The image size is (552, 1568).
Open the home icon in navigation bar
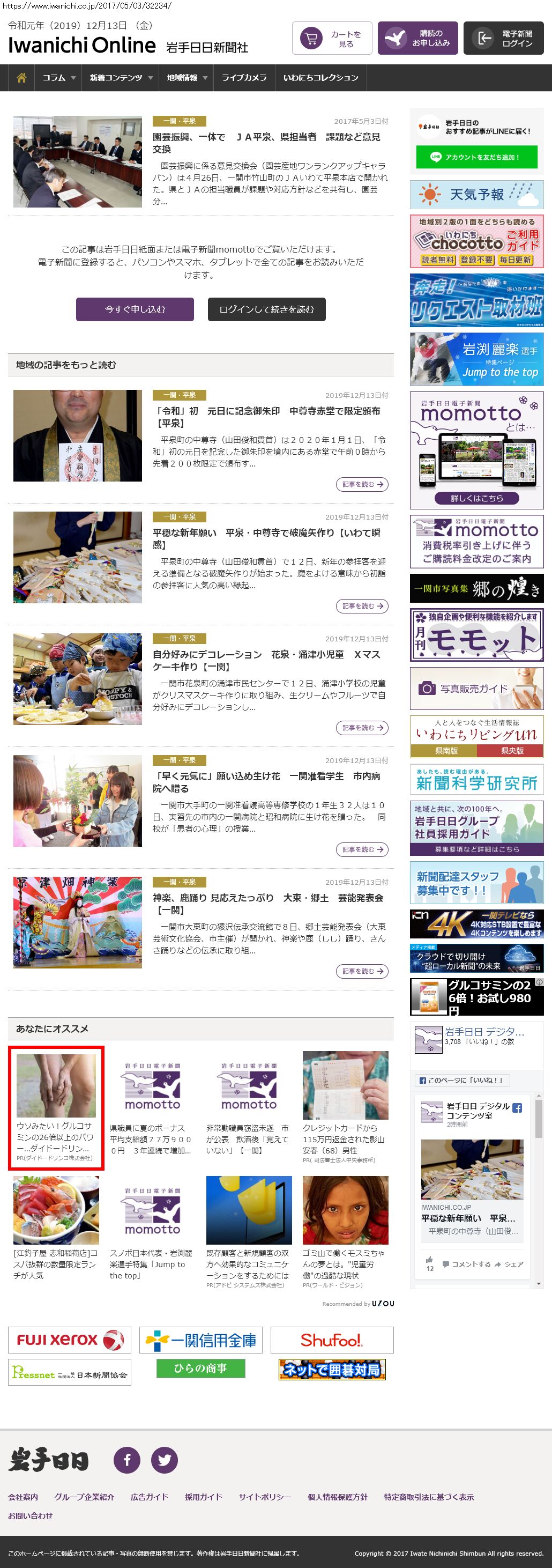click(x=21, y=78)
